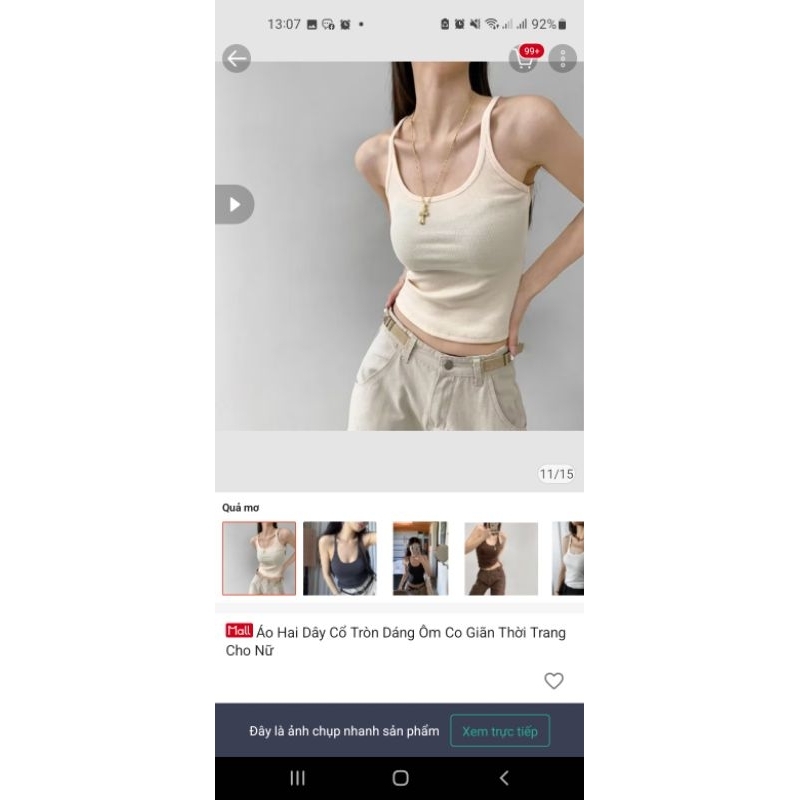Select the dark gray top thumbnail
Image resolution: width=800 pixels, height=800 pixels.
(x=340, y=558)
